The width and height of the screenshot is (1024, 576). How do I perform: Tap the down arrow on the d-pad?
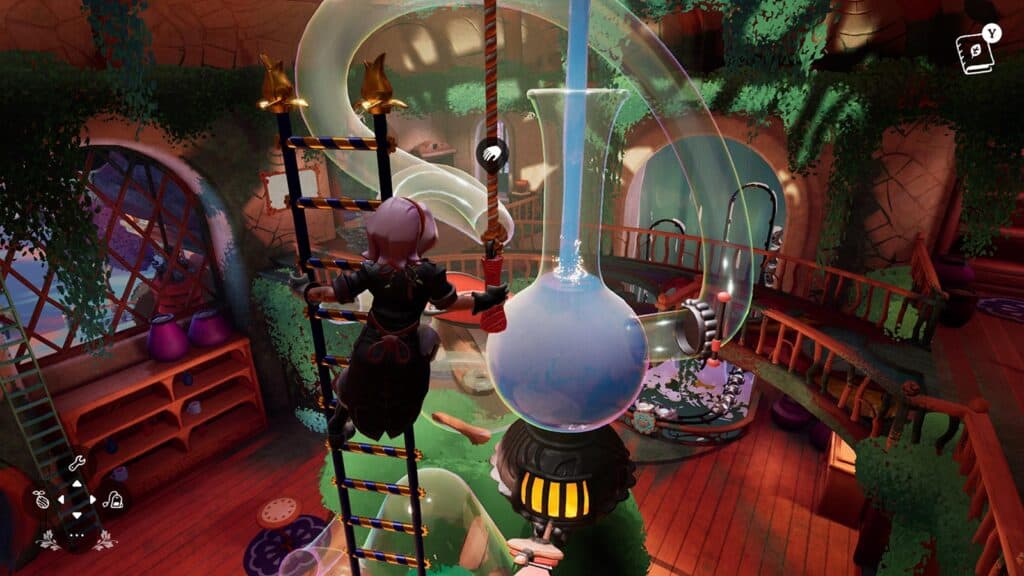(x=77, y=514)
